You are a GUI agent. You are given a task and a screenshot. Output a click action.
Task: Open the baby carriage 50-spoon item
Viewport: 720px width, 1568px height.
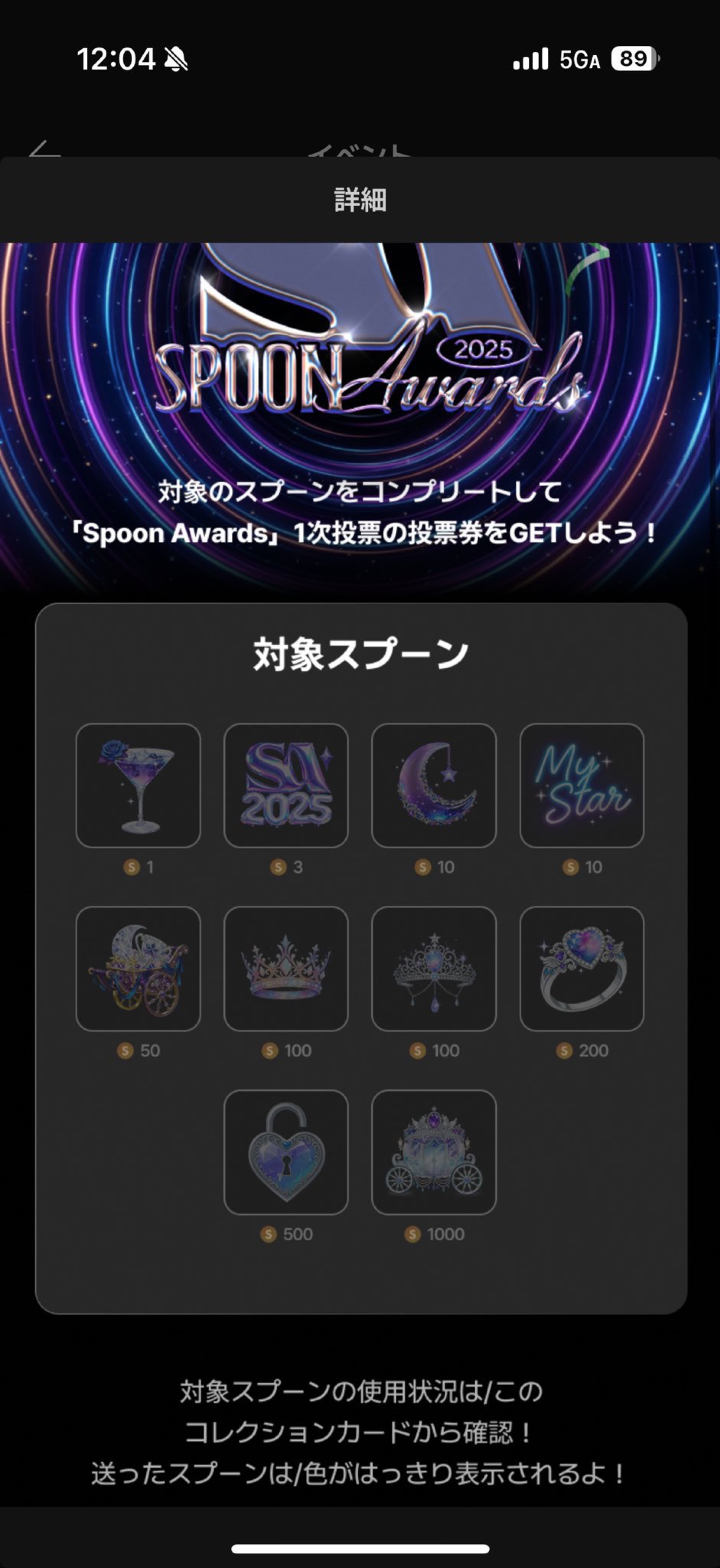point(139,970)
